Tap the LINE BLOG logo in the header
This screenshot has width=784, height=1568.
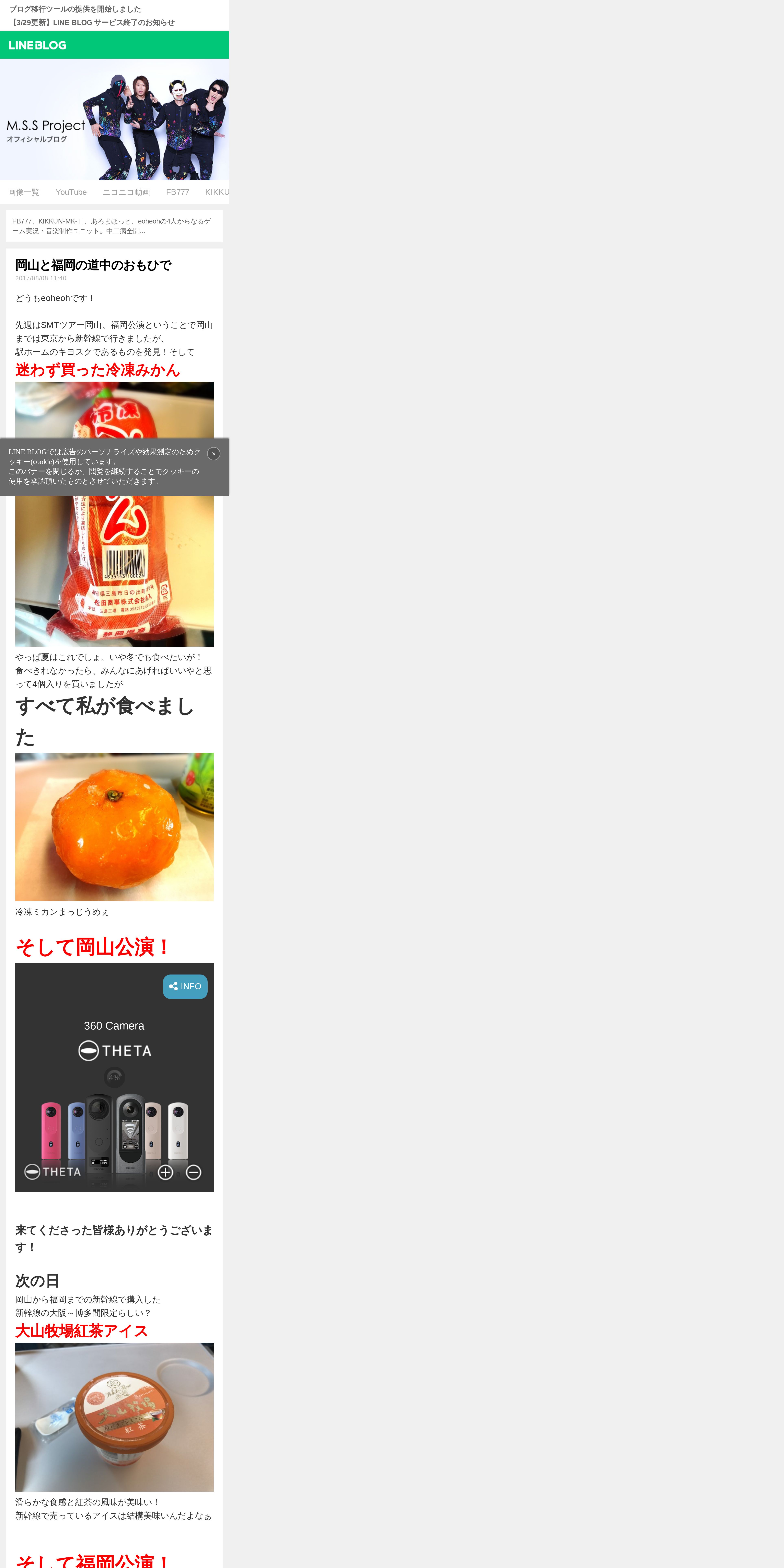[38, 45]
